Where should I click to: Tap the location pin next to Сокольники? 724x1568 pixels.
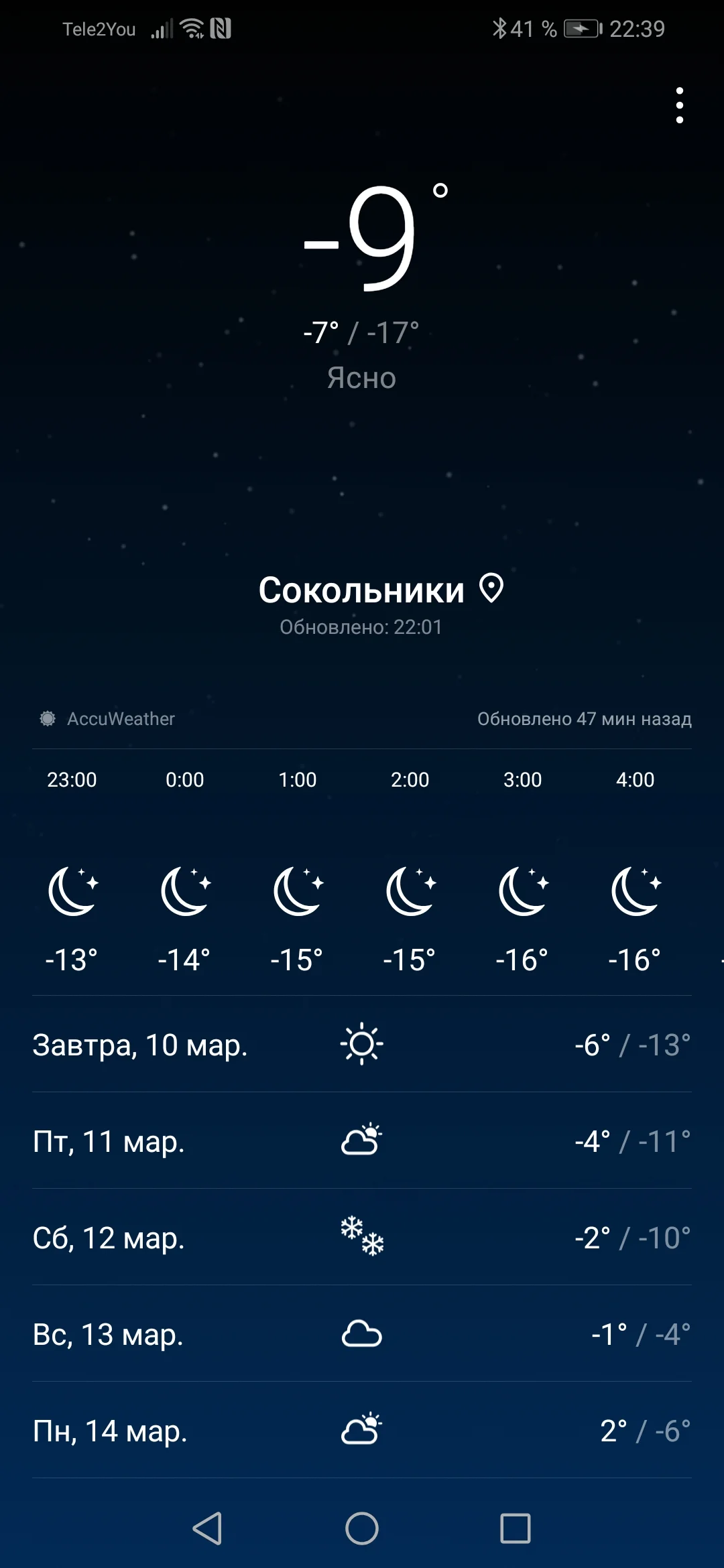pyautogui.click(x=491, y=590)
